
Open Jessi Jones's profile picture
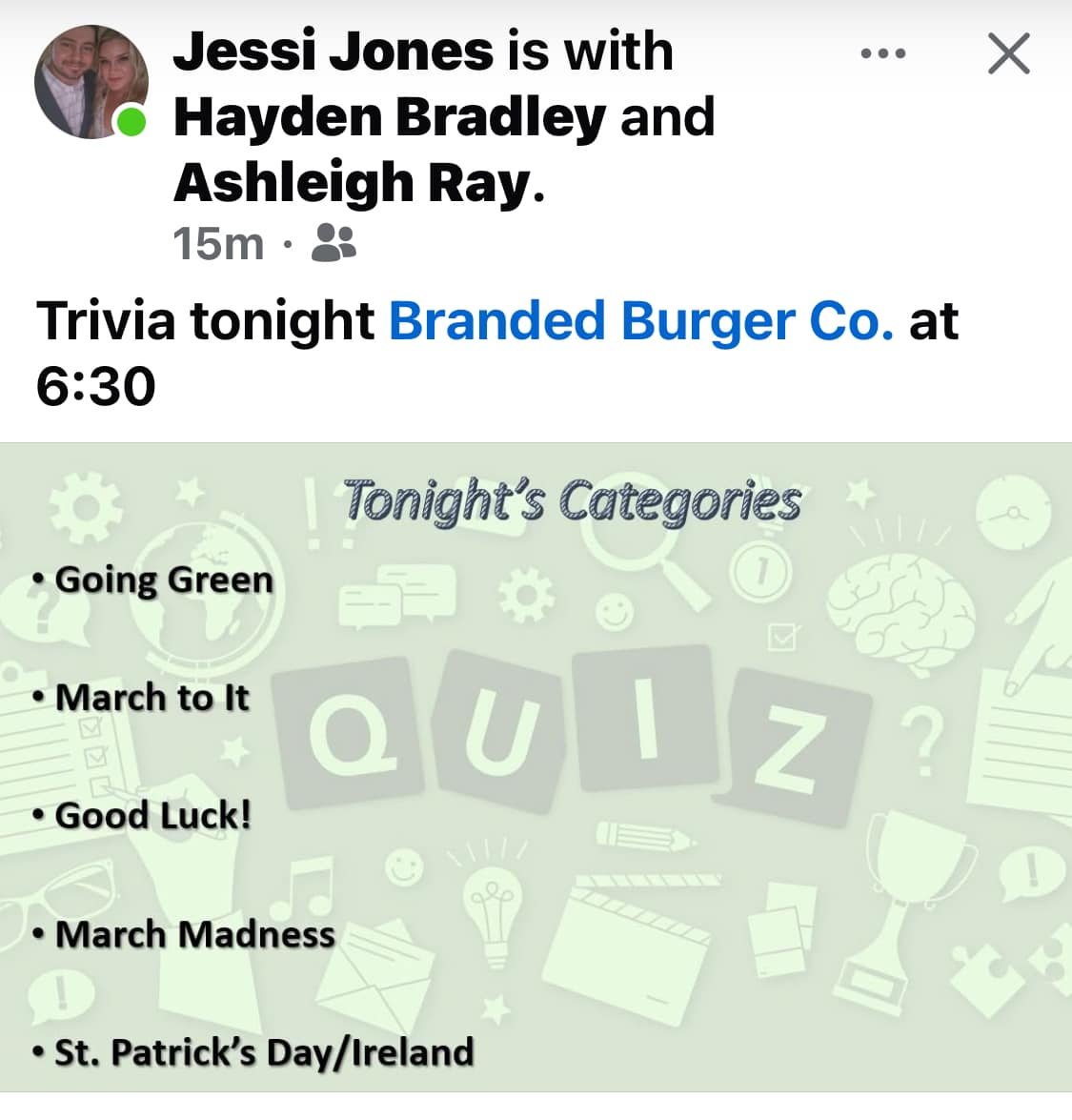coord(91,82)
